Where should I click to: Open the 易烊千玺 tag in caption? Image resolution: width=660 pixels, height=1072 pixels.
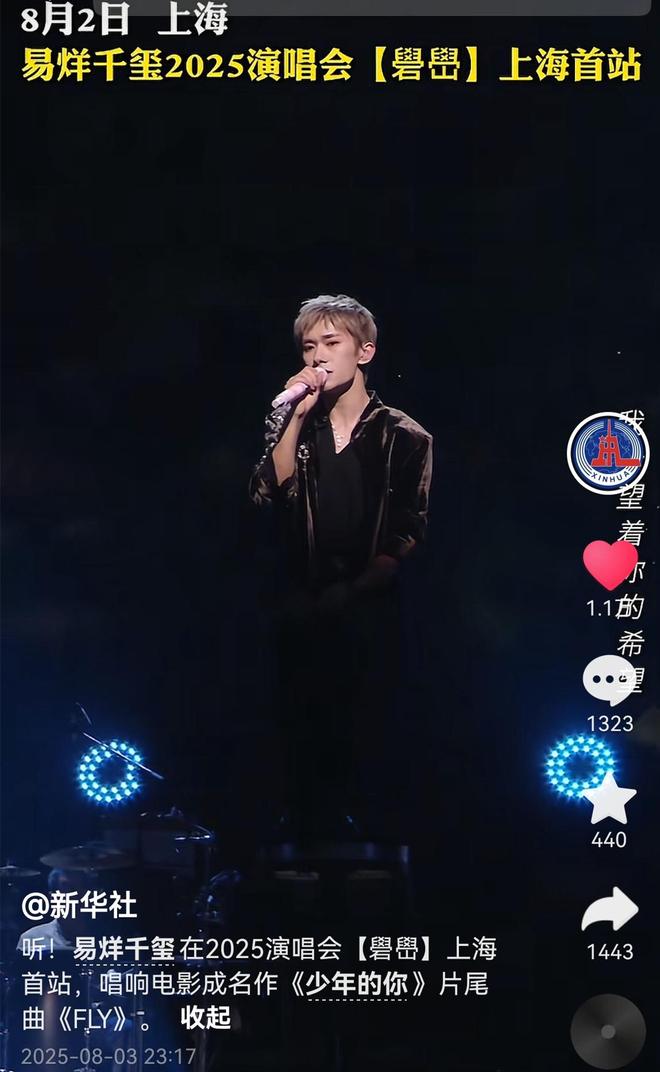124,948
